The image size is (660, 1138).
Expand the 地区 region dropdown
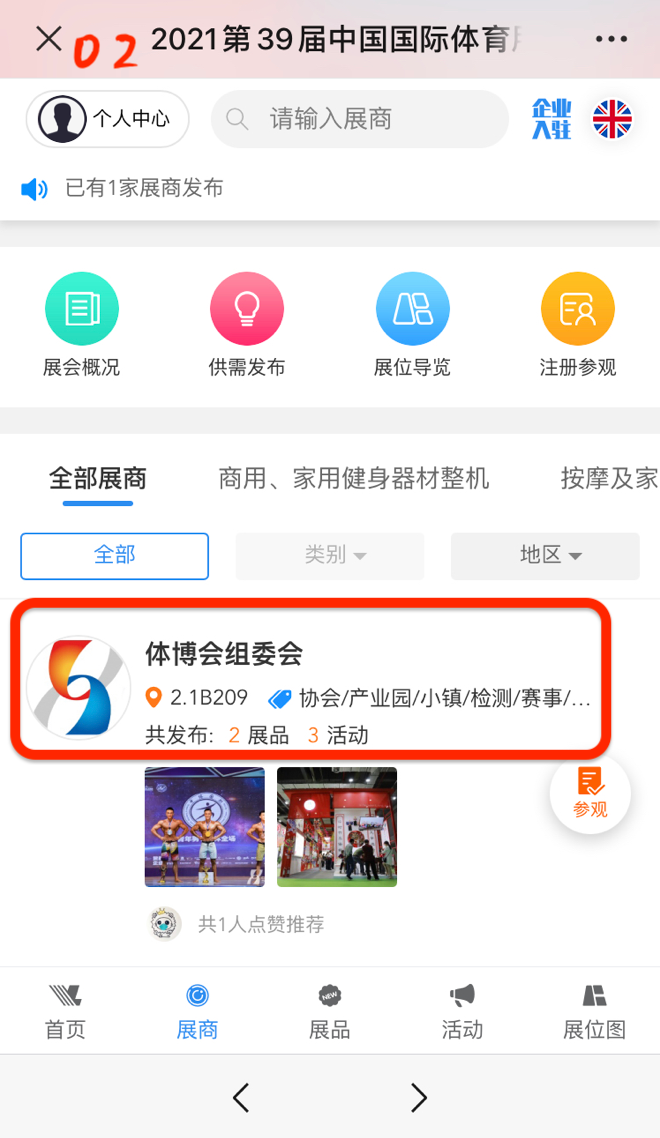pos(545,555)
